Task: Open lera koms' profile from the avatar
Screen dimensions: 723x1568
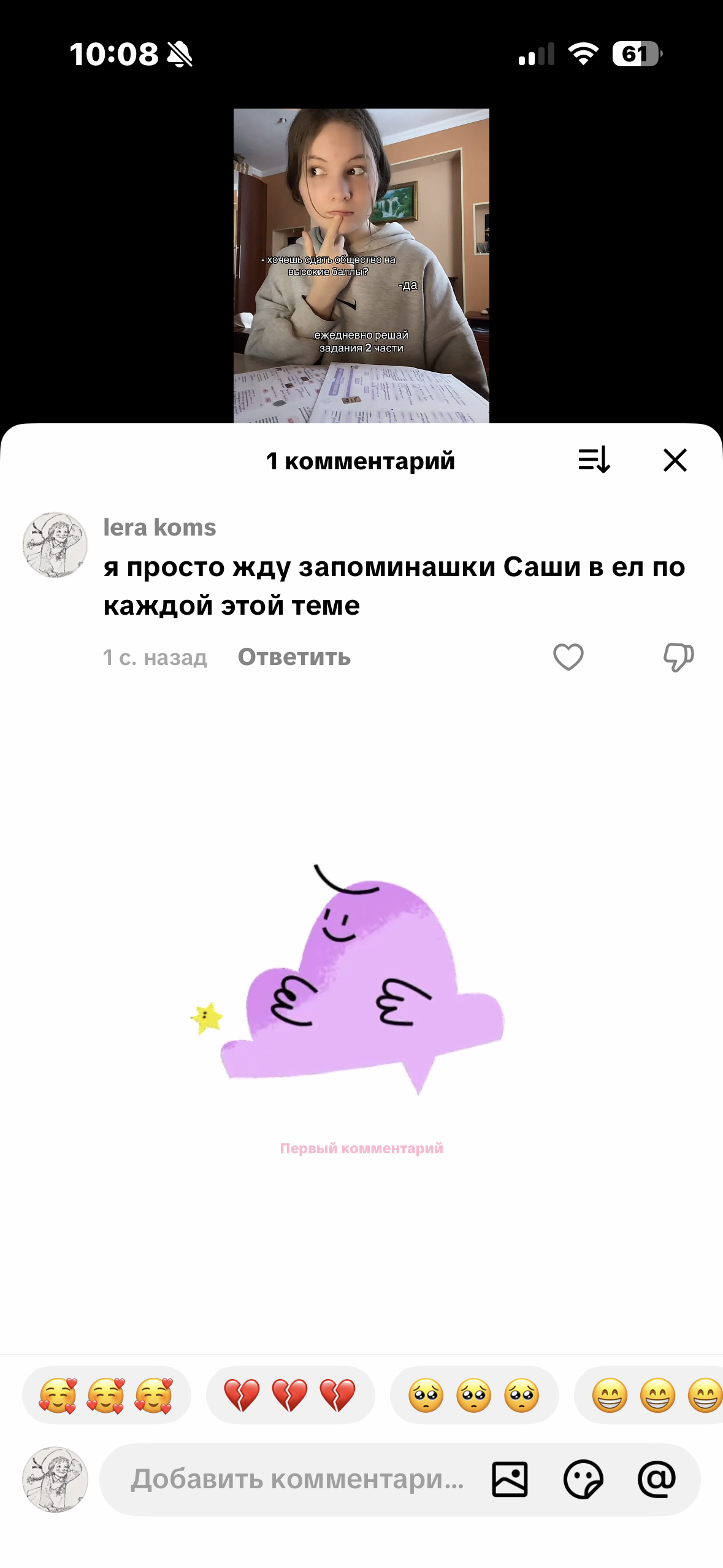Action: click(55, 545)
